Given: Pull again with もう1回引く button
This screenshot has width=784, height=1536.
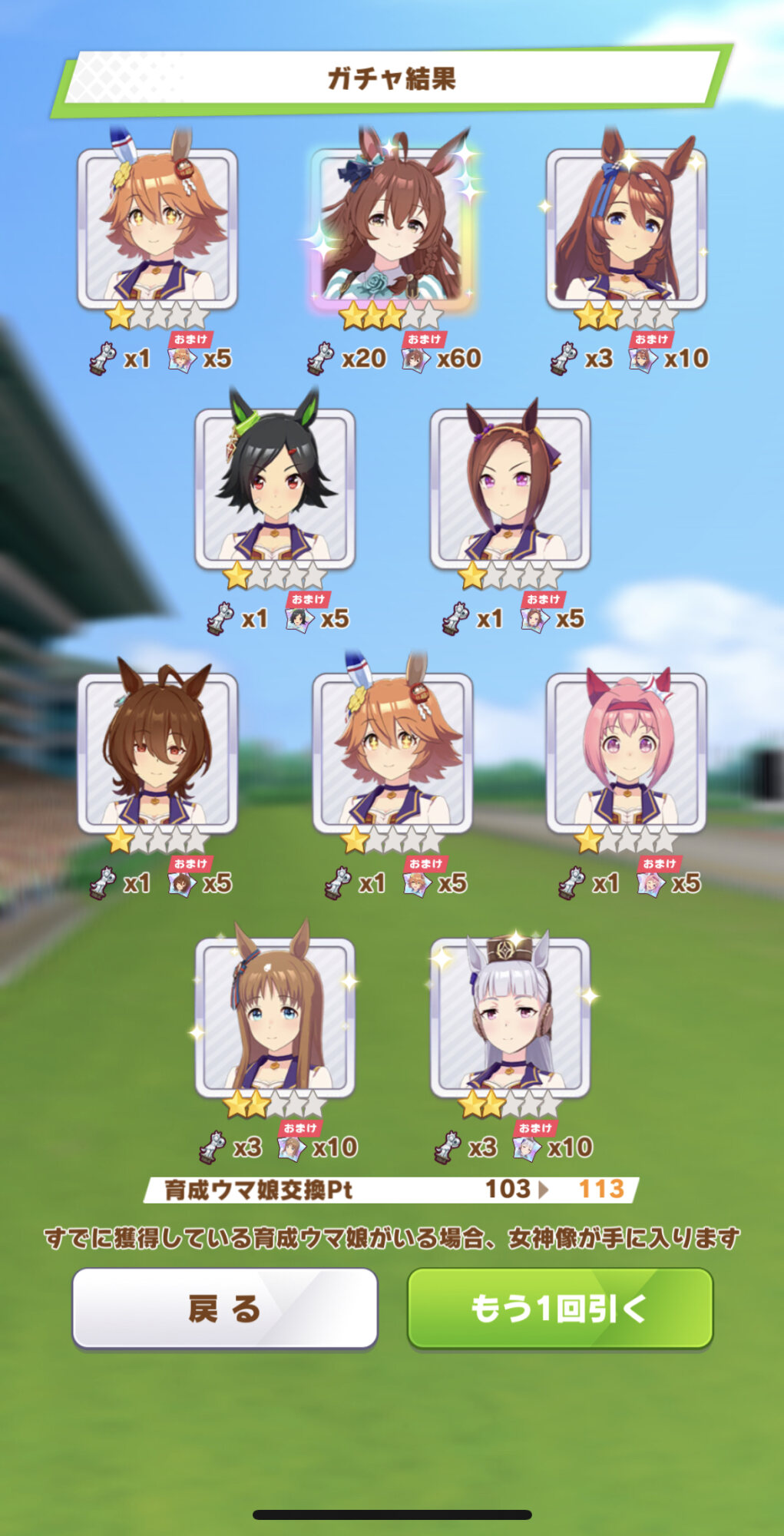Looking at the screenshot, I should pyautogui.click(x=560, y=1308).
